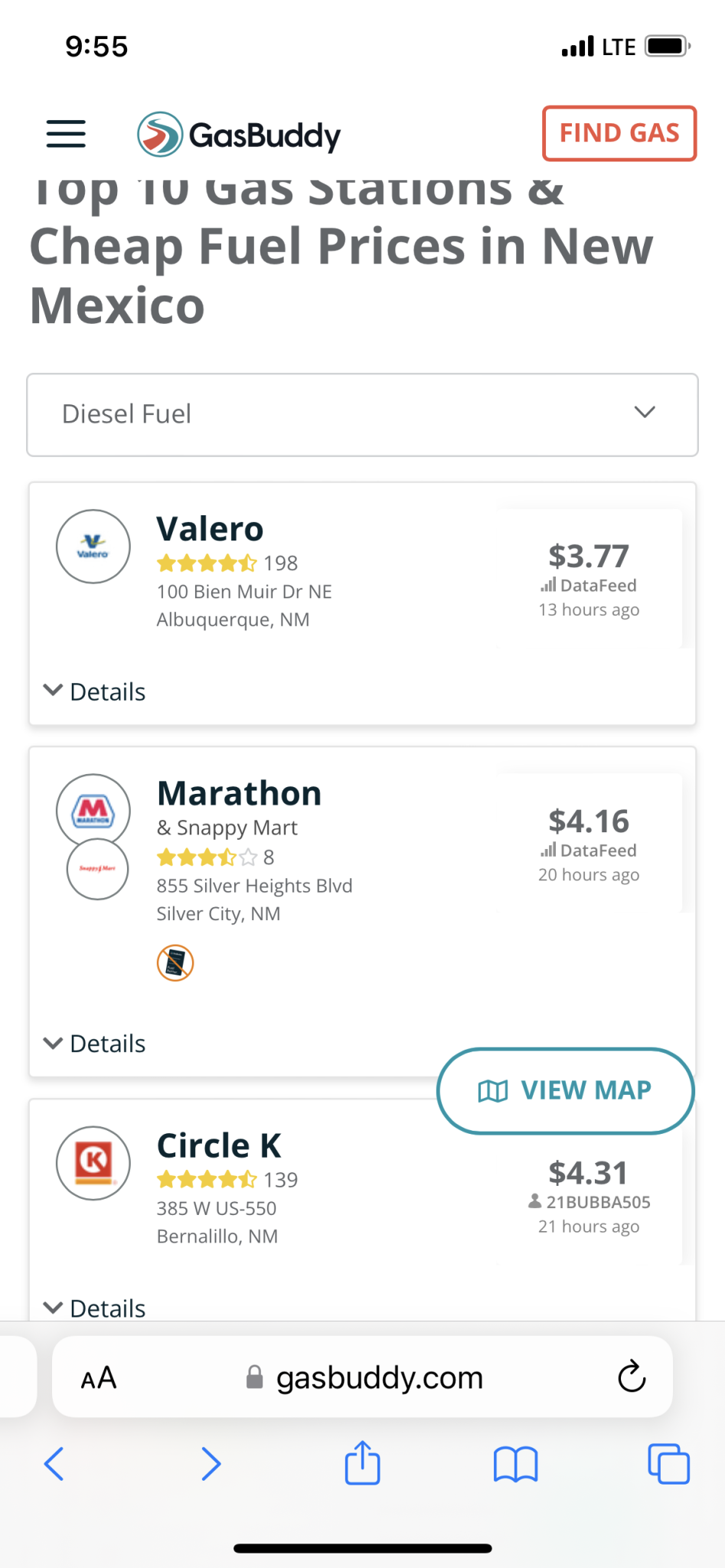Image resolution: width=725 pixels, height=1568 pixels.
Task: Expand Details for Valero station
Action: (95, 691)
